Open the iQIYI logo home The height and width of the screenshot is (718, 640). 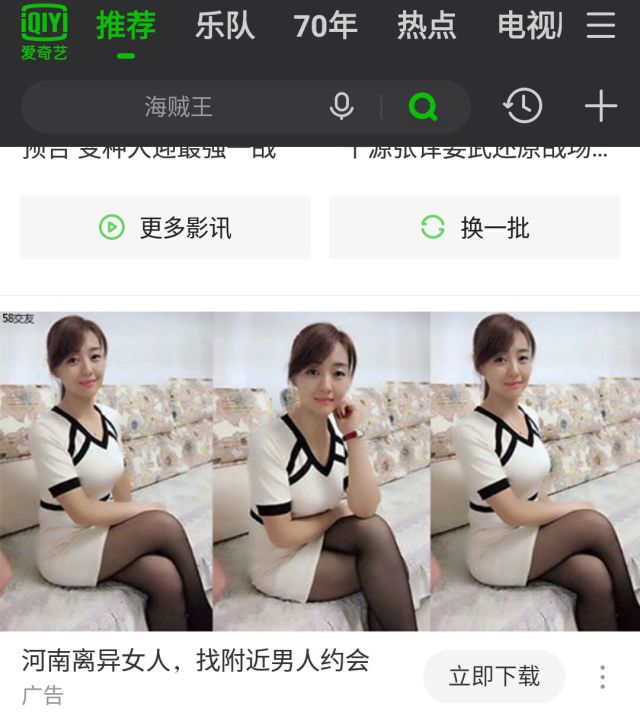coord(43,31)
